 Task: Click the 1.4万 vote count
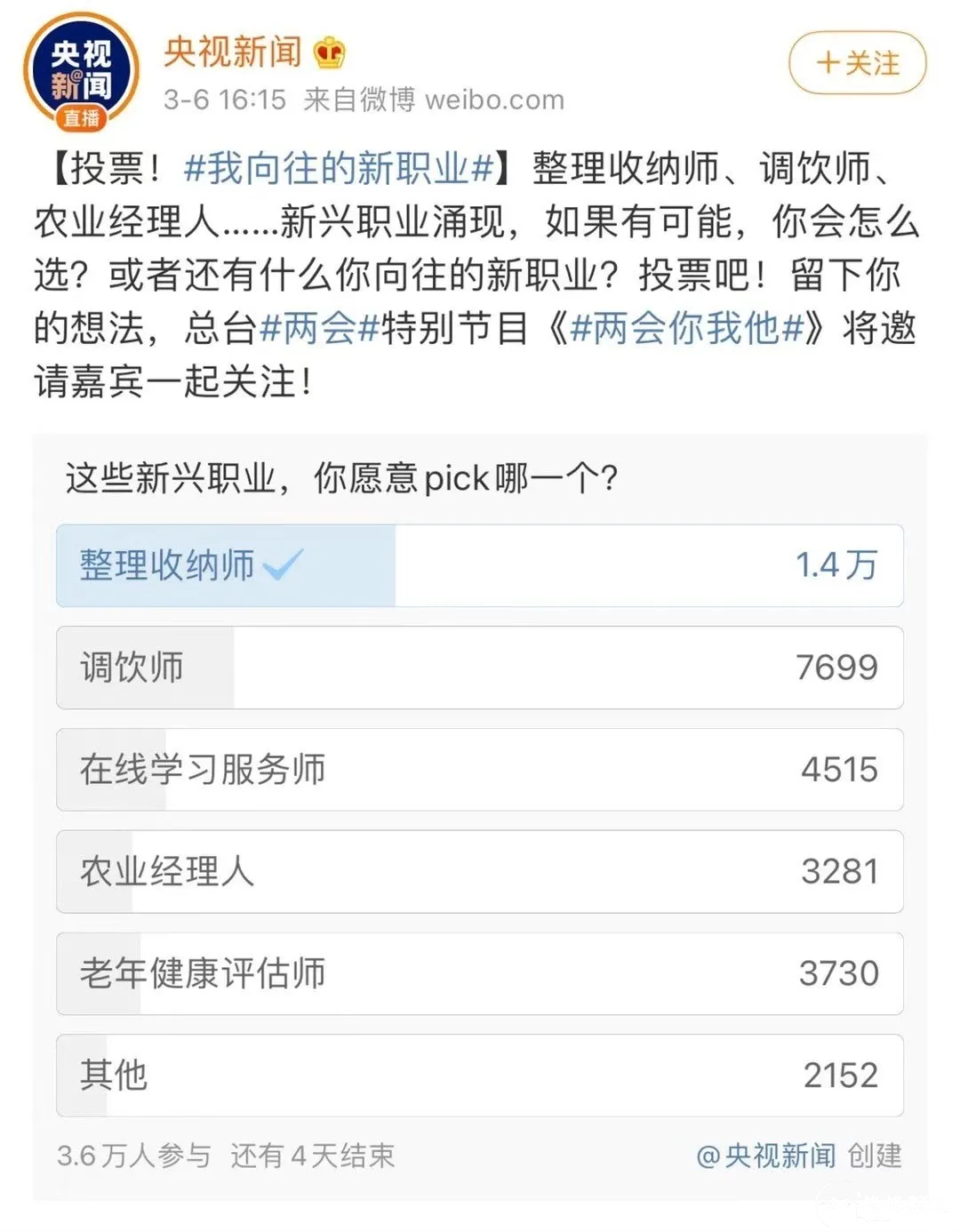click(x=834, y=566)
